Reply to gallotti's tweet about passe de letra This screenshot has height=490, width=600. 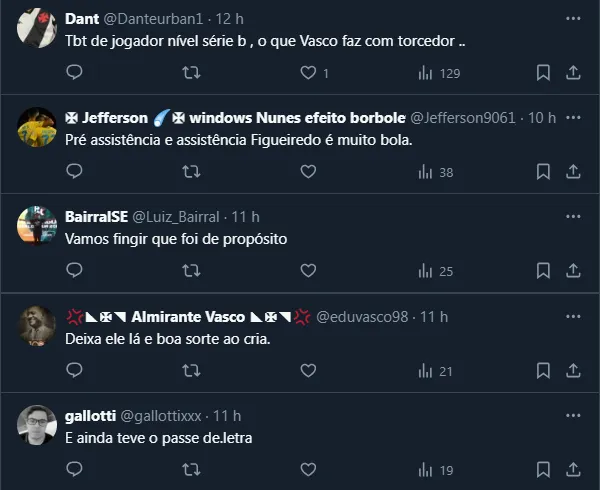click(x=74, y=469)
